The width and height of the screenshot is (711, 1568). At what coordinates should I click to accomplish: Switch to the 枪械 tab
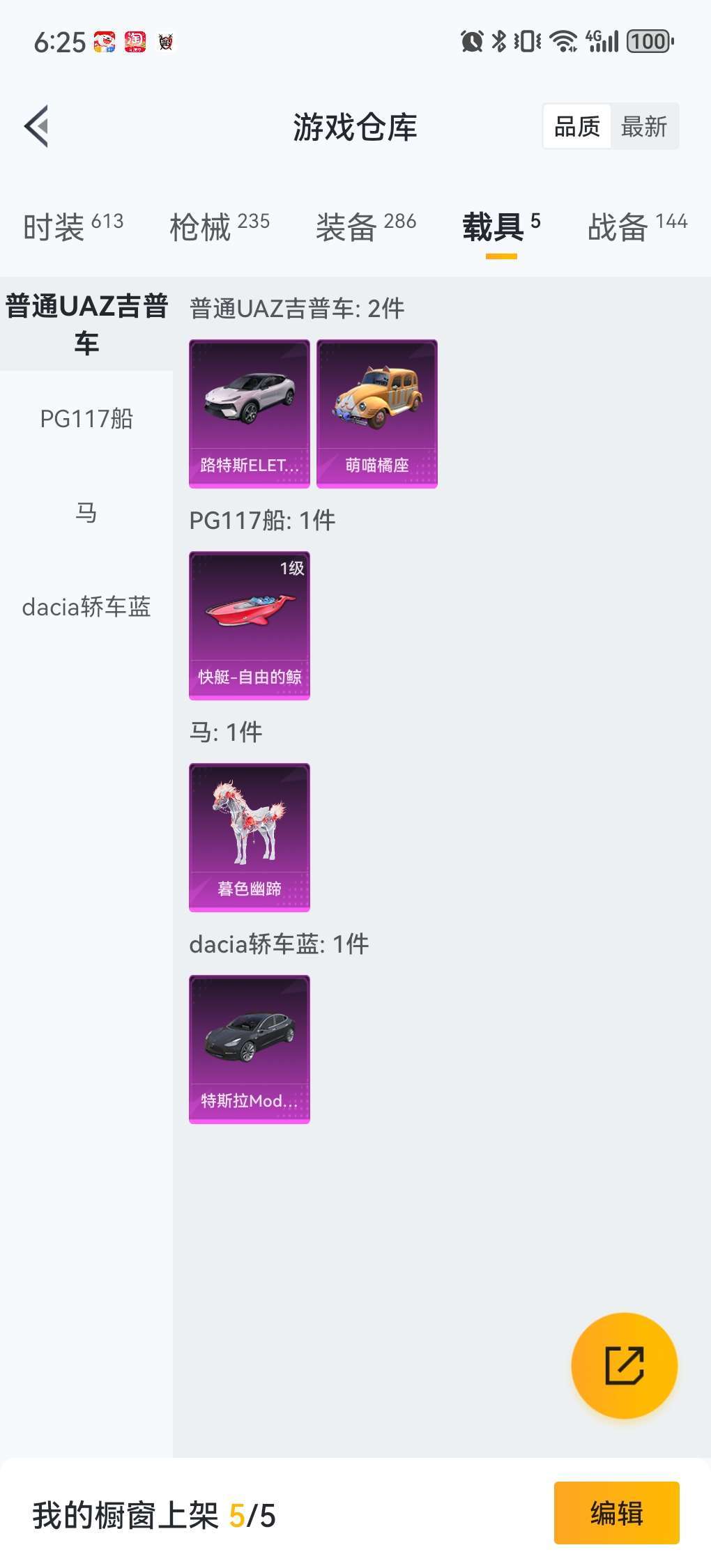219,227
